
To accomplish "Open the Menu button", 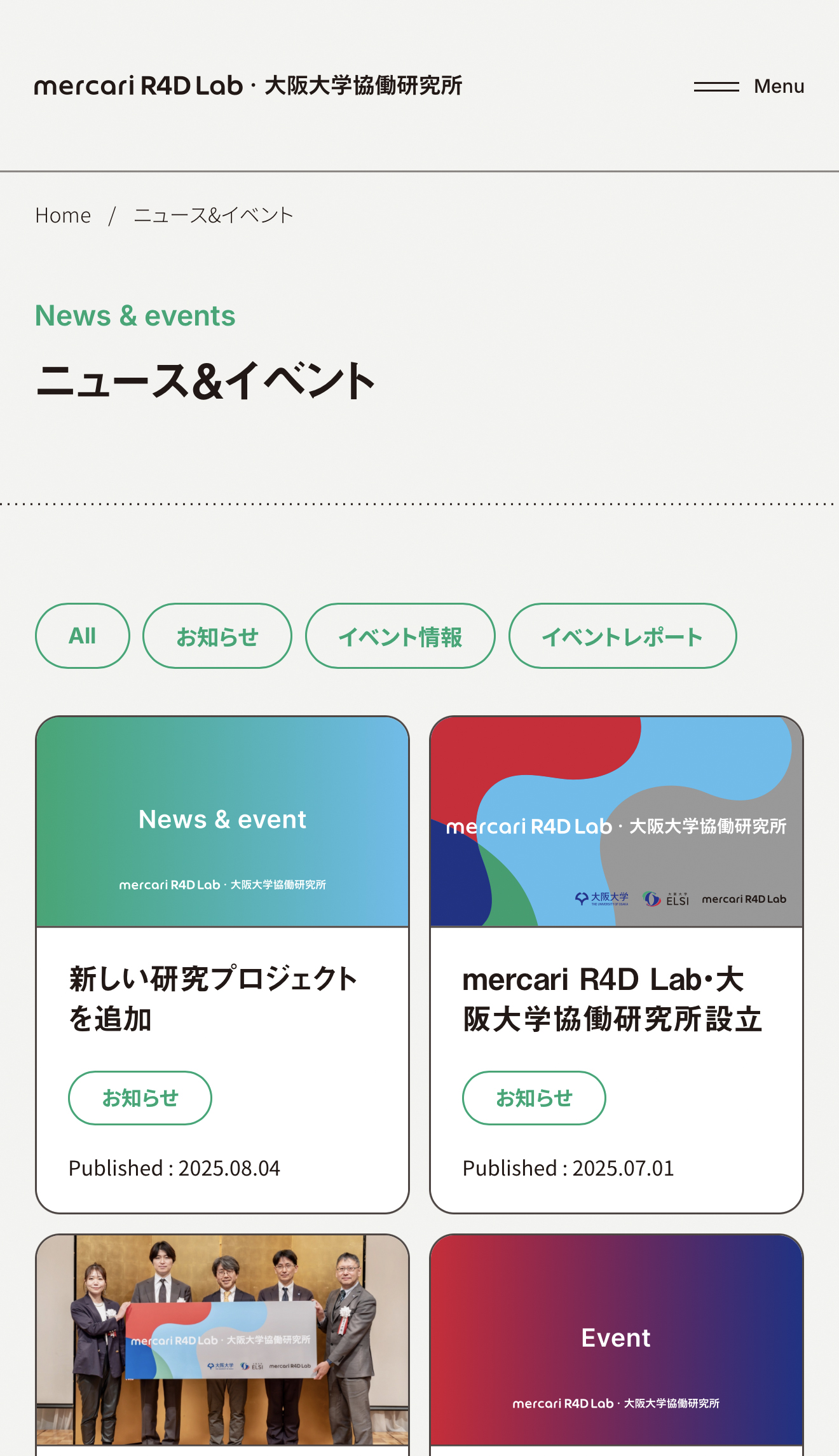I will point(749,86).
